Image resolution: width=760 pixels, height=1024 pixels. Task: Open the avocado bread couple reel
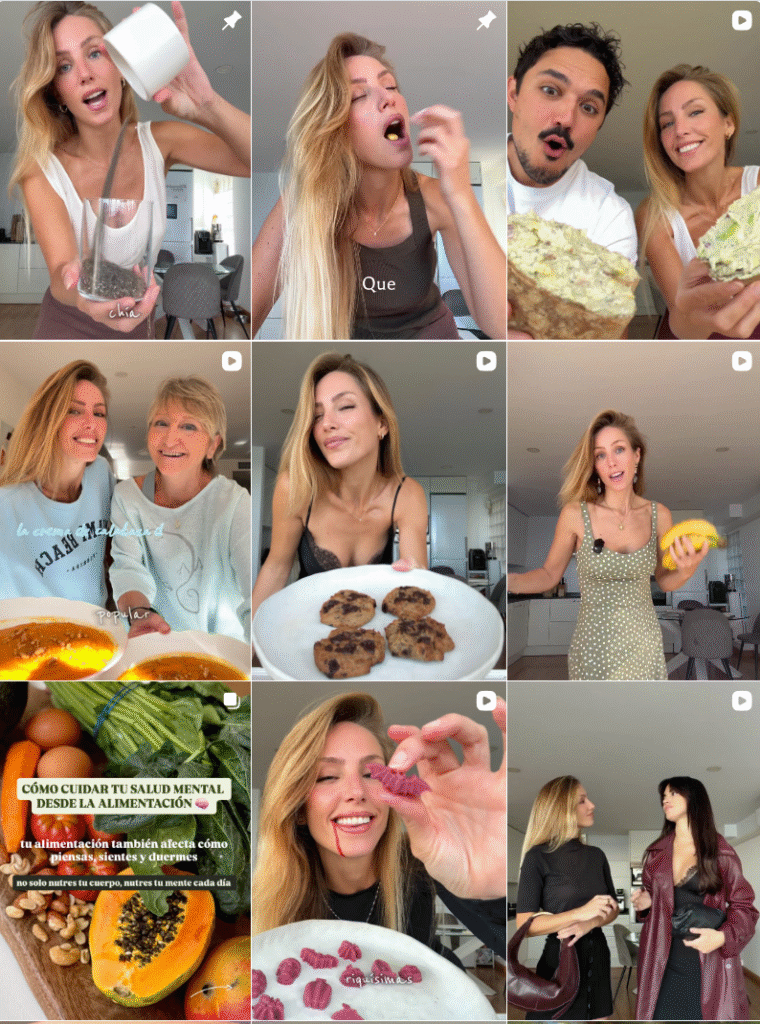(634, 170)
